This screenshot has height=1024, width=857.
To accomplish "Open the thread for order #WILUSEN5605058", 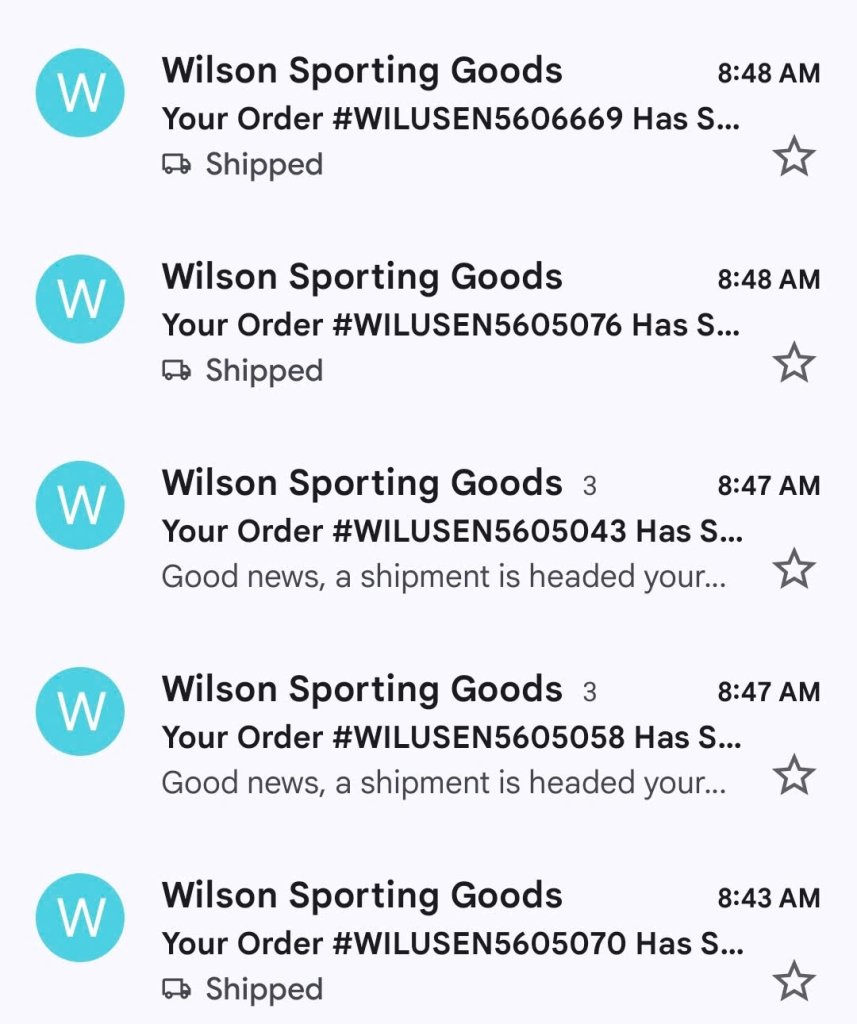I will 450,737.
